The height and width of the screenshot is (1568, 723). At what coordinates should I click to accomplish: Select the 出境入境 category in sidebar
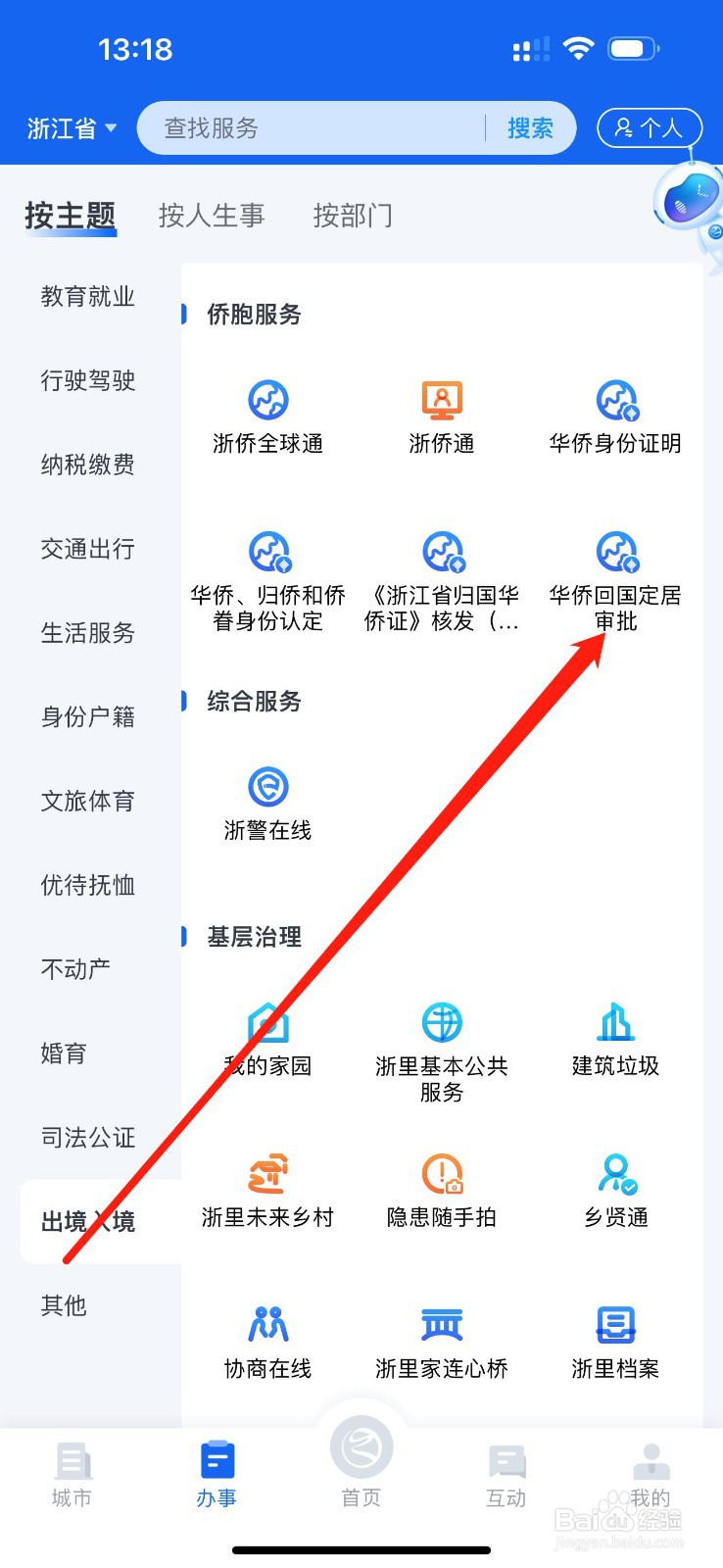coord(88,1221)
